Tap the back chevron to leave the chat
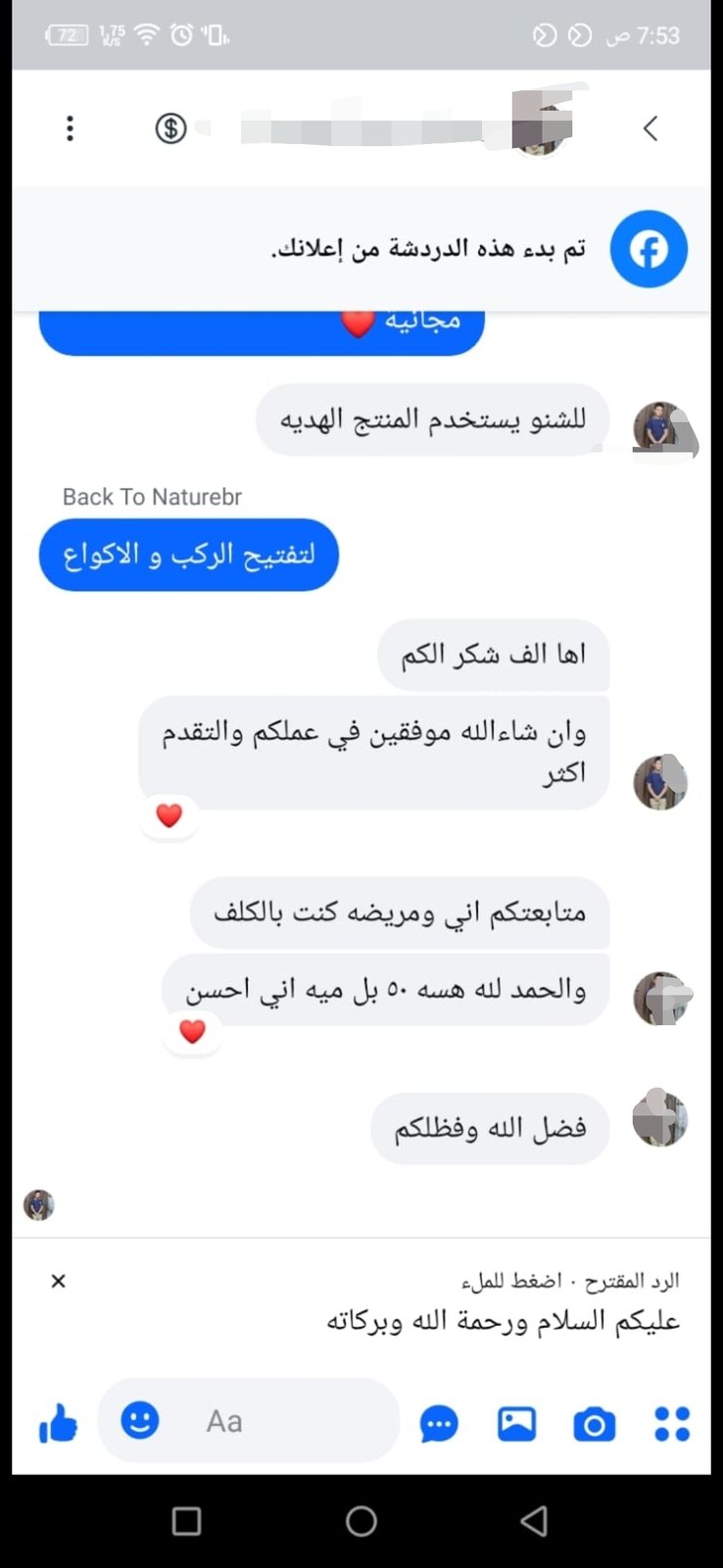 tap(651, 127)
